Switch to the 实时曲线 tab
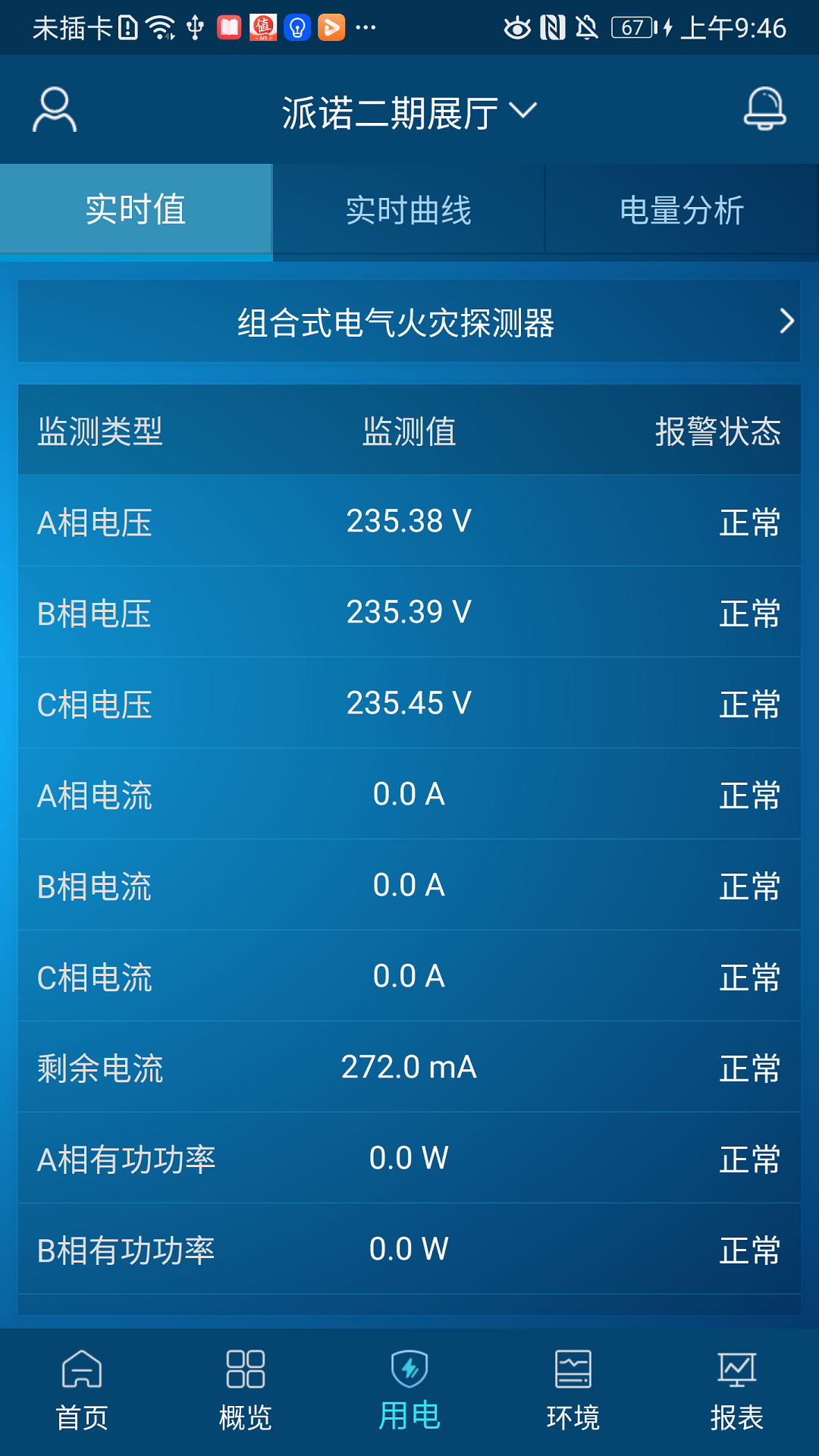Viewport: 819px width, 1456px height. pos(408,211)
